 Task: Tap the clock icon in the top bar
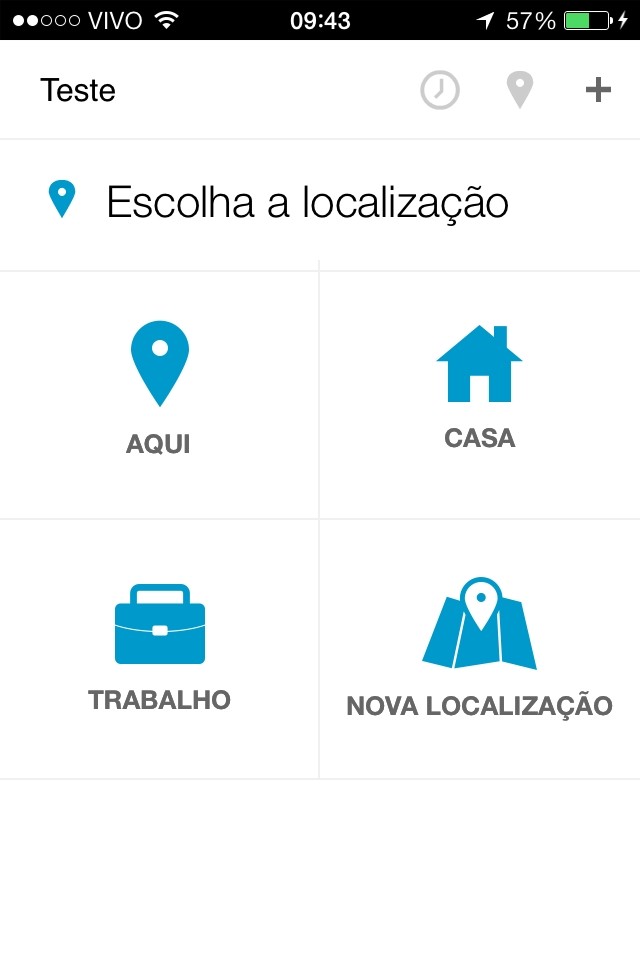pos(439,90)
